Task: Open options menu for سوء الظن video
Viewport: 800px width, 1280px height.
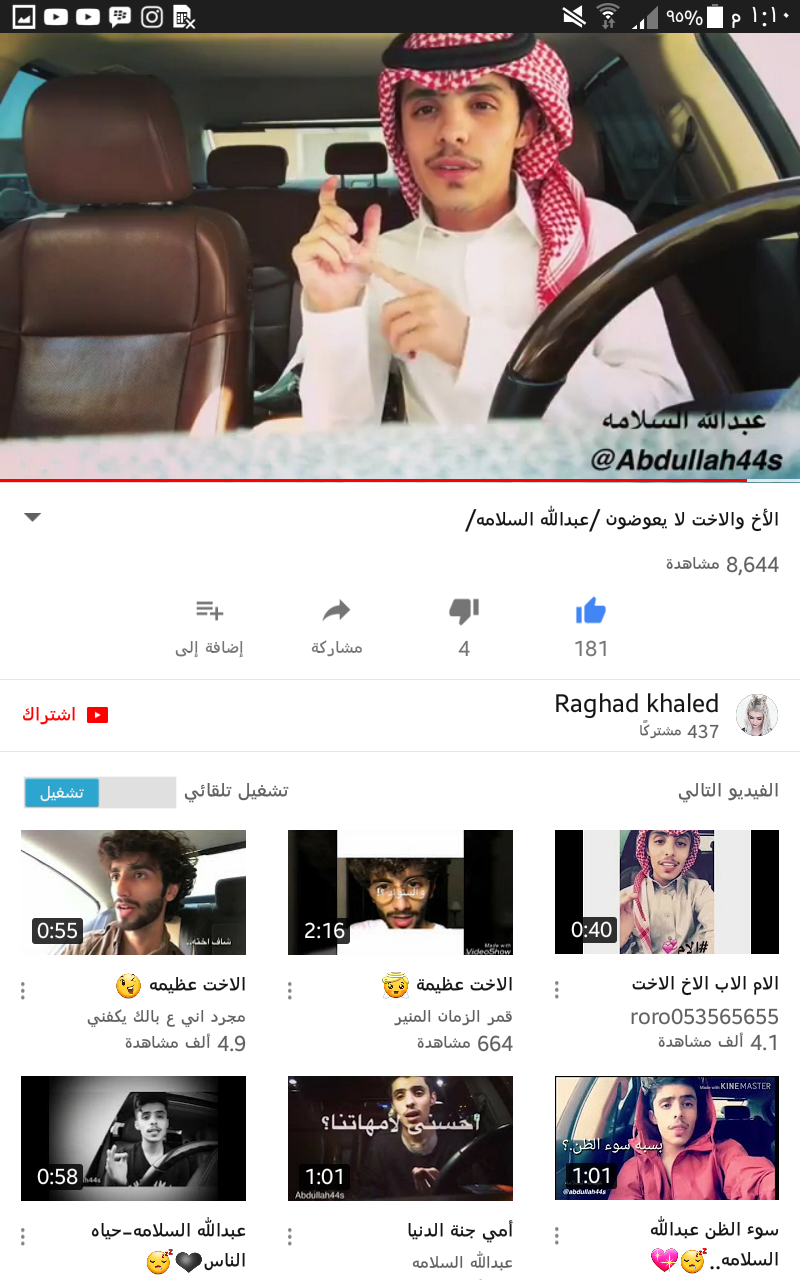Action: [x=556, y=1236]
